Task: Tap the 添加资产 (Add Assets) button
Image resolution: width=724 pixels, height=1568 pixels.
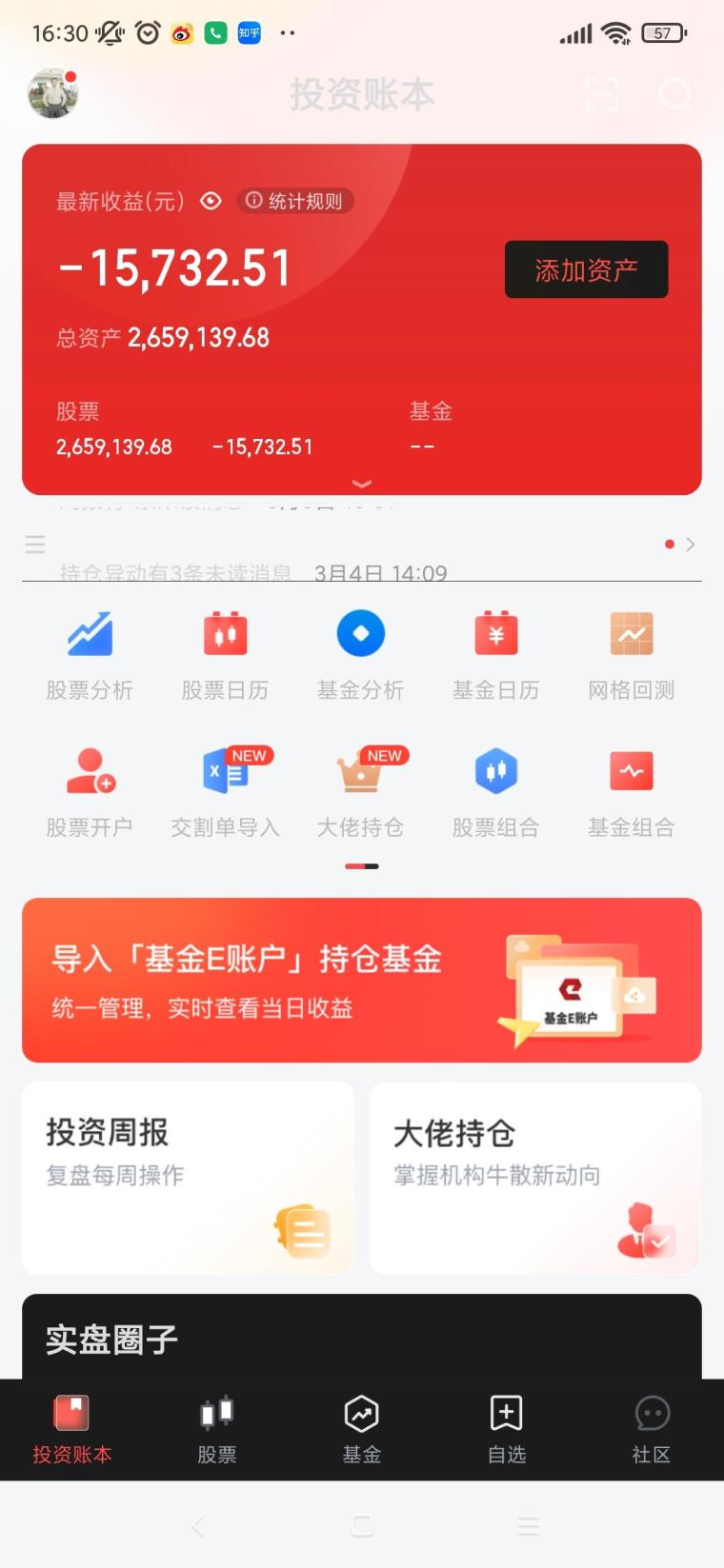Action: (x=585, y=269)
